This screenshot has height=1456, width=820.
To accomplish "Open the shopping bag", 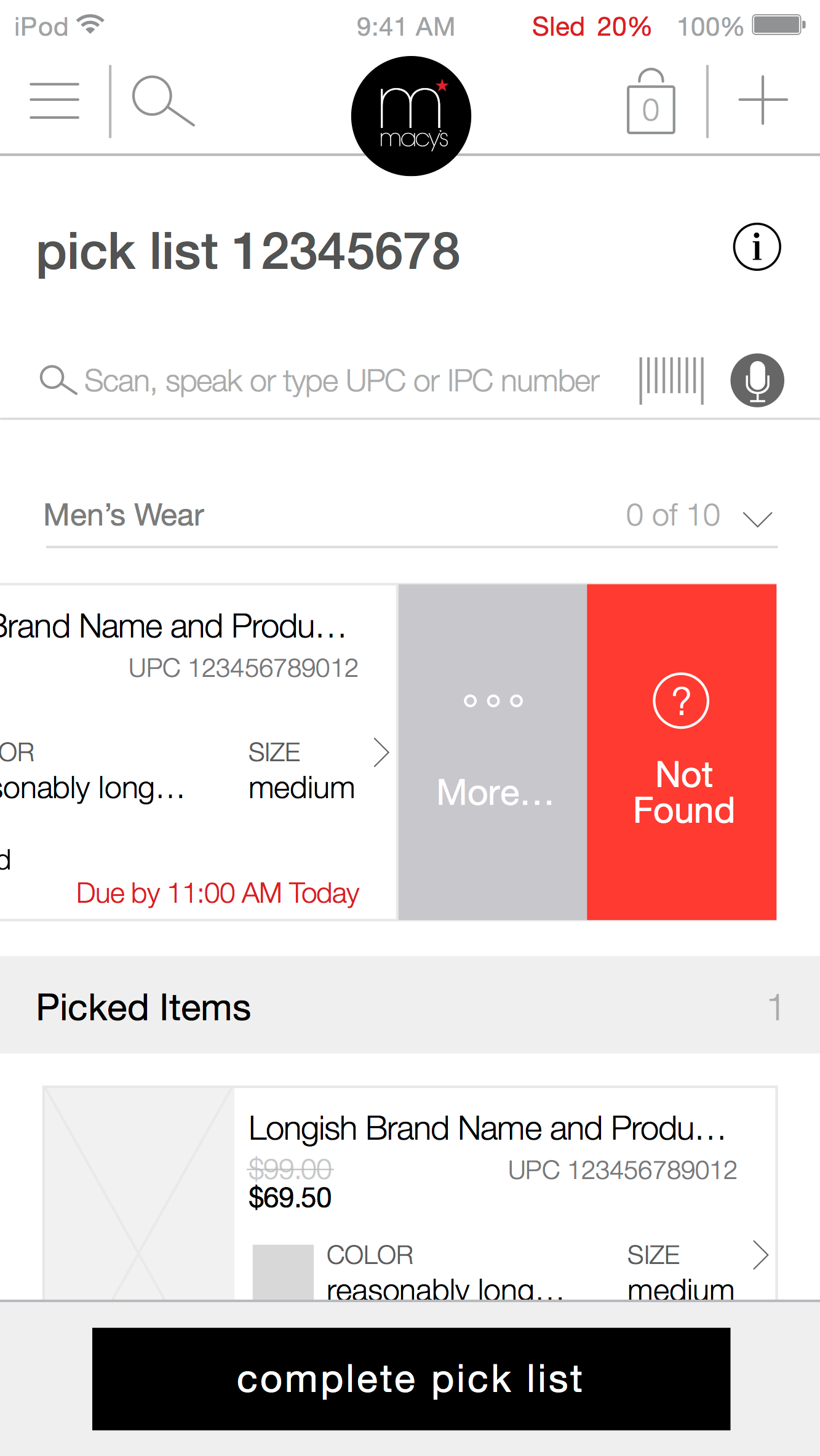I will pos(651,102).
